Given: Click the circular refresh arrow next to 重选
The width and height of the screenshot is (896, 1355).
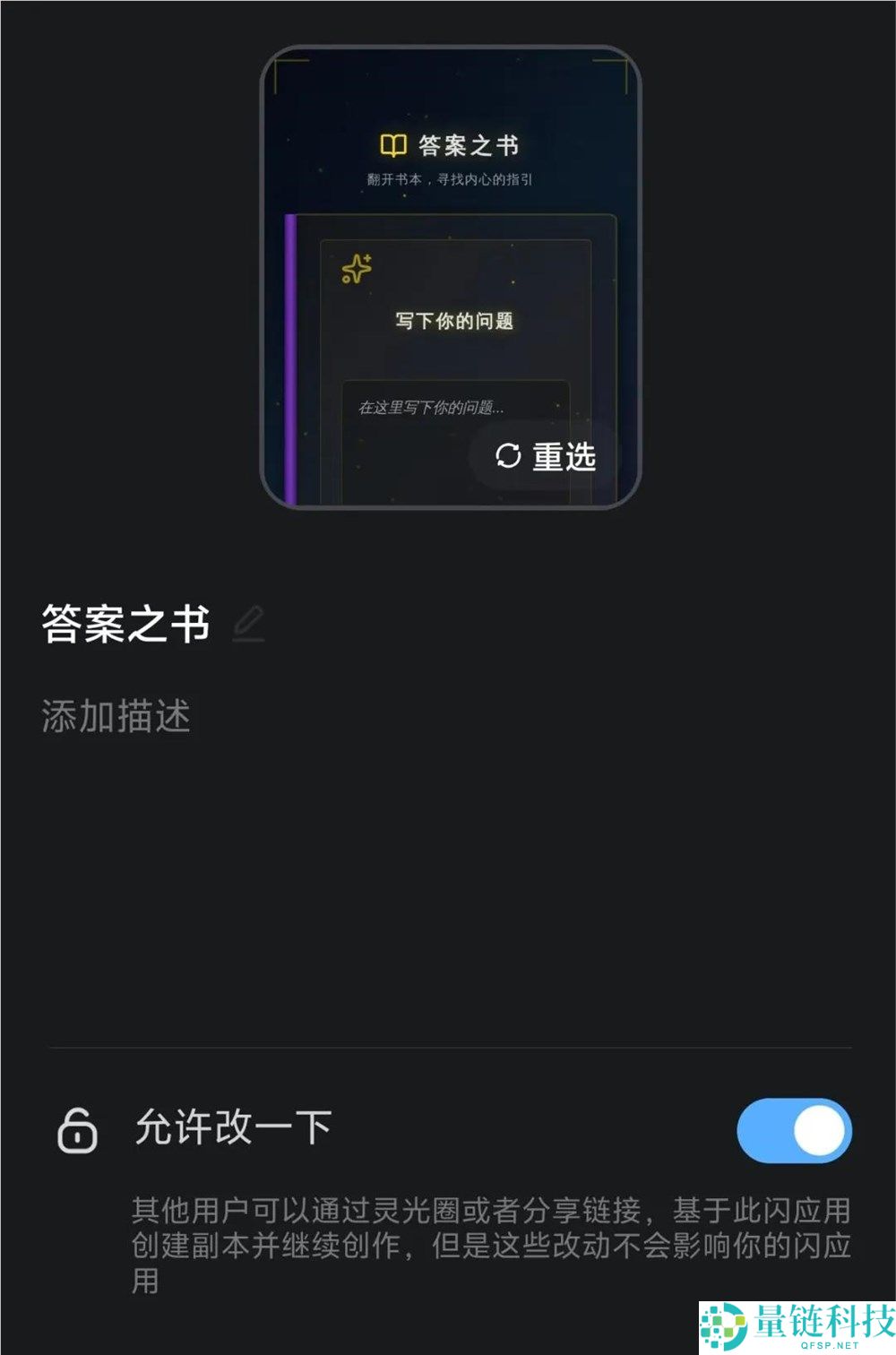Looking at the screenshot, I should pos(507,456).
